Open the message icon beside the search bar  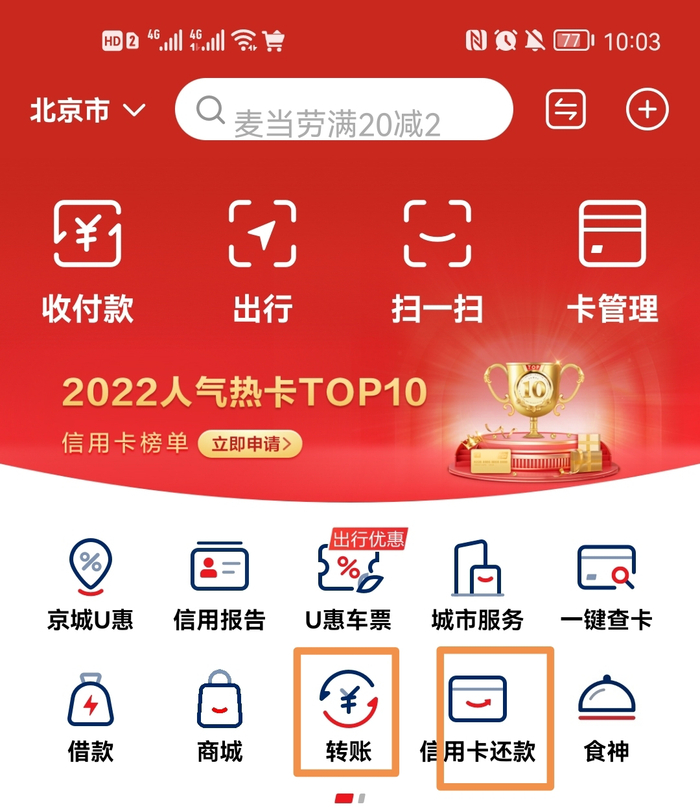pyautogui.click(x=565, y=109)
